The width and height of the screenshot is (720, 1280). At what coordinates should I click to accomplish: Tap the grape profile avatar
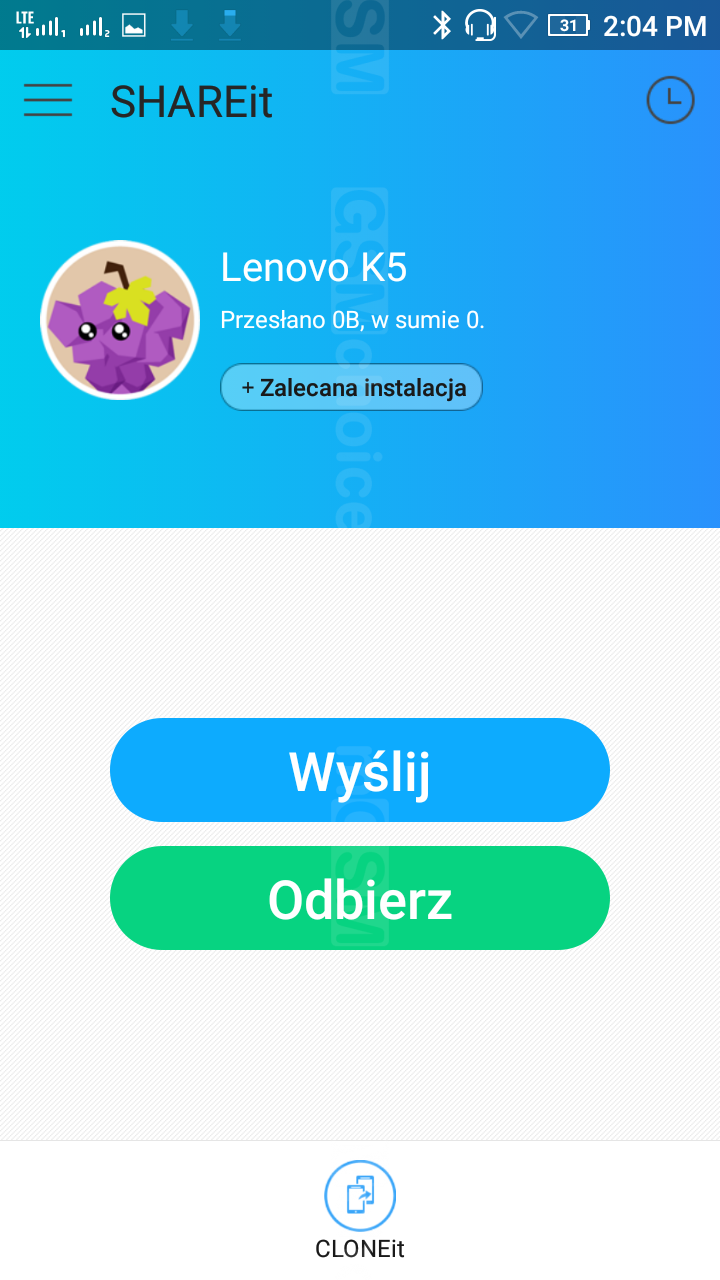tap(120, 320)
